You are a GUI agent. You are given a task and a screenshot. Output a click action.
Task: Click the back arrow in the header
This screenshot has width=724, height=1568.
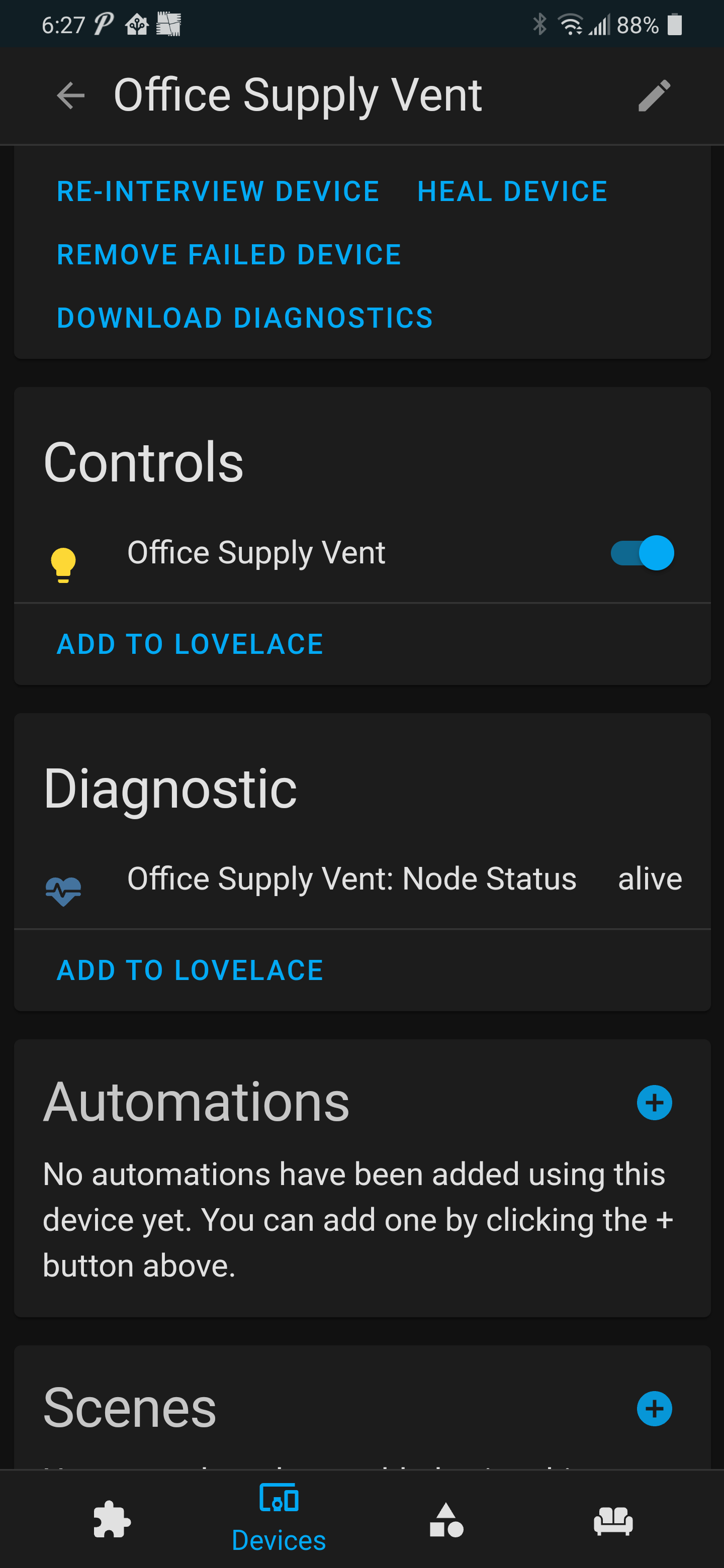coord(70,95)
